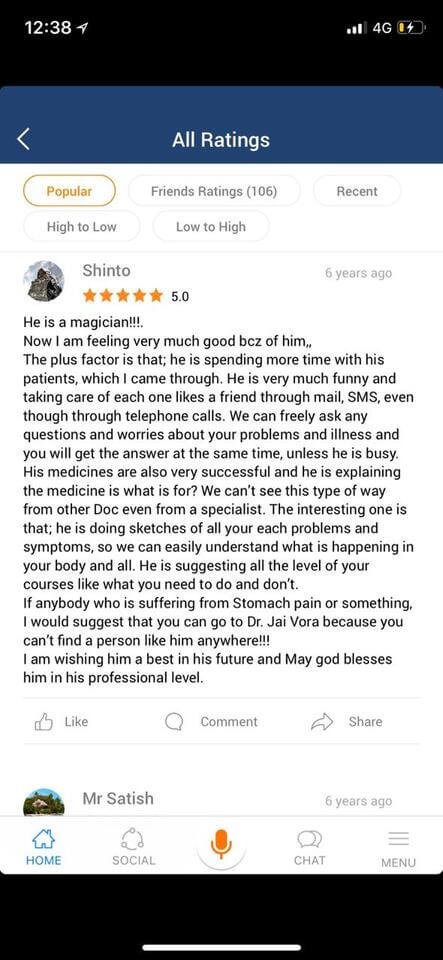
Task: Go back from All Ratings
Action: pos(23,140)
